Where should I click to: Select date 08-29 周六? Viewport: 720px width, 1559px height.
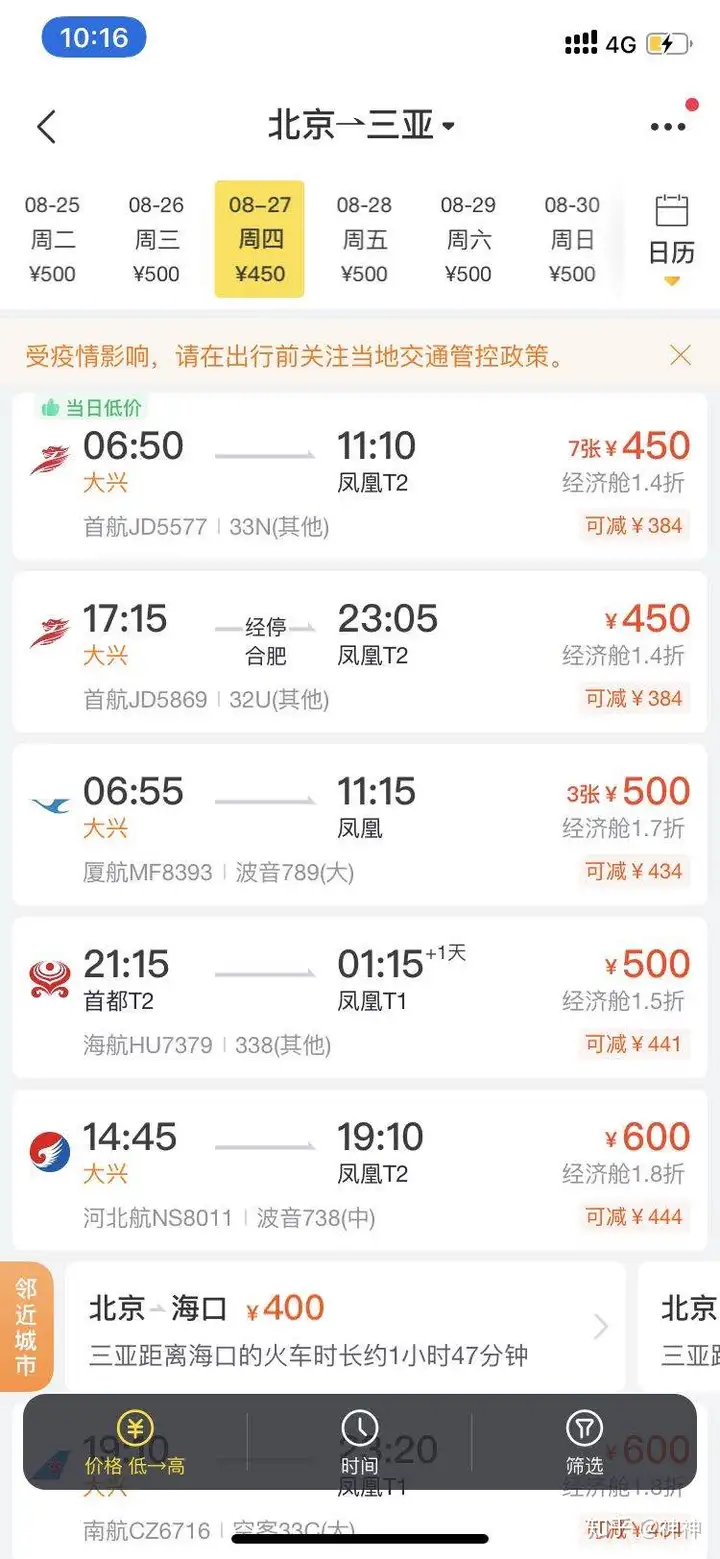pyautogui.click(x=468, y=239)
